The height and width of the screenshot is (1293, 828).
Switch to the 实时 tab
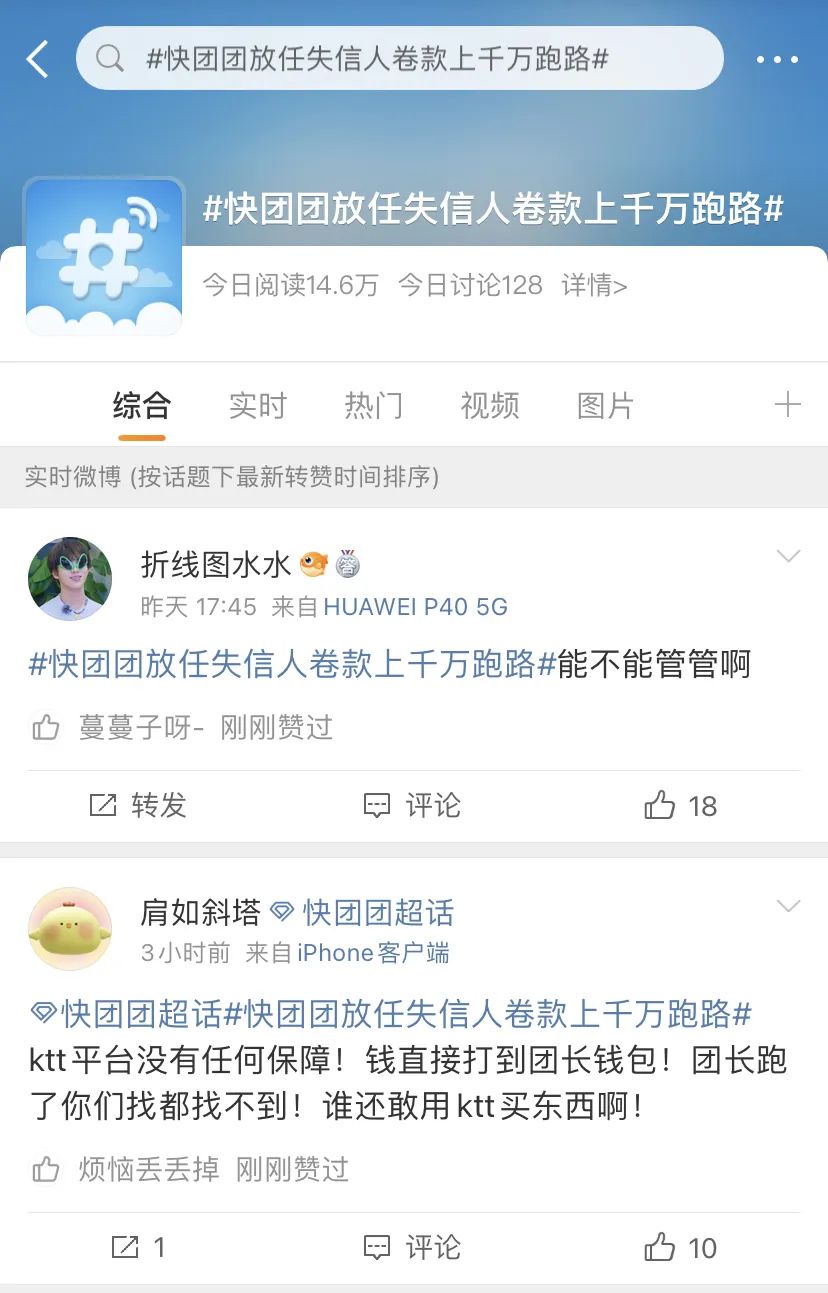[x=257, y=406]
